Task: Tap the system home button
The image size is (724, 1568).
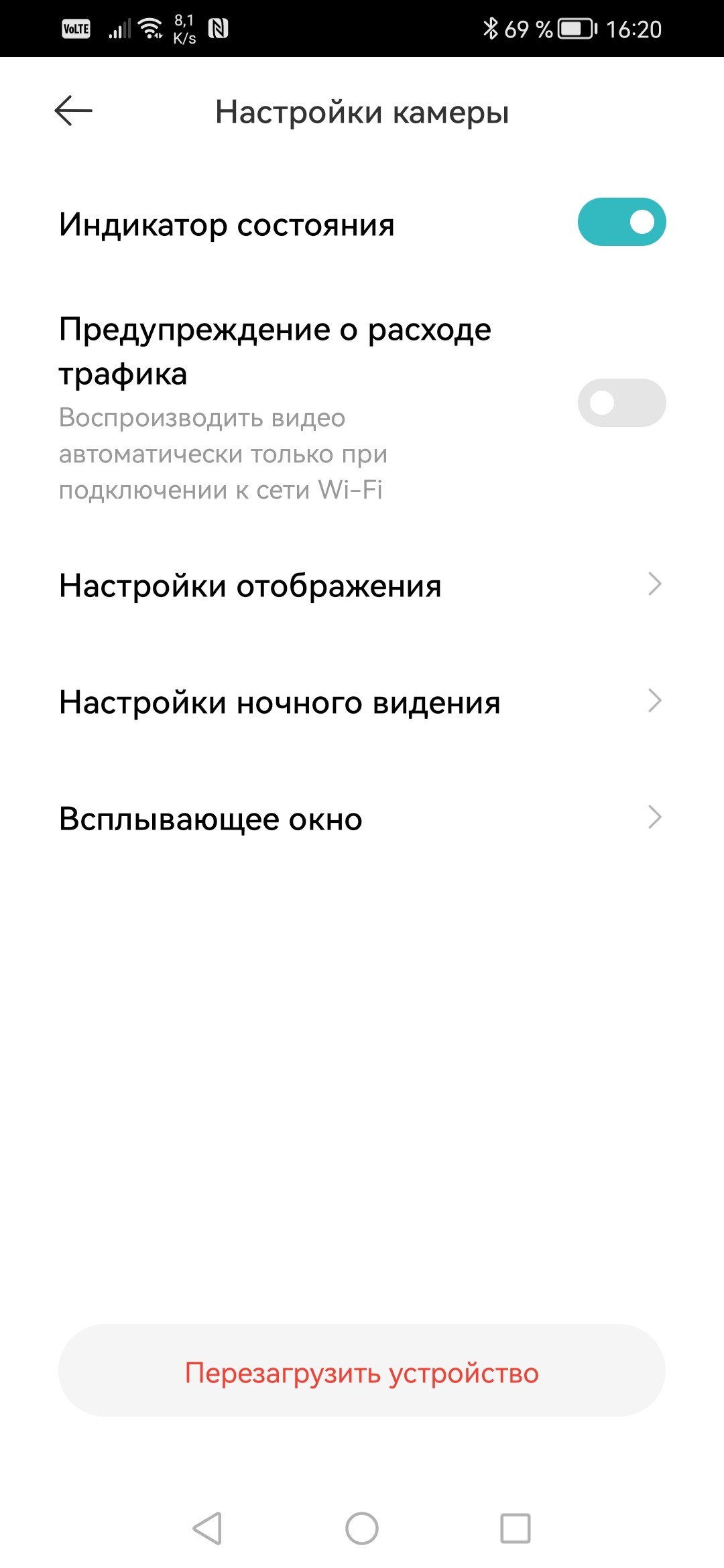Action: [x=362, y=1528]
